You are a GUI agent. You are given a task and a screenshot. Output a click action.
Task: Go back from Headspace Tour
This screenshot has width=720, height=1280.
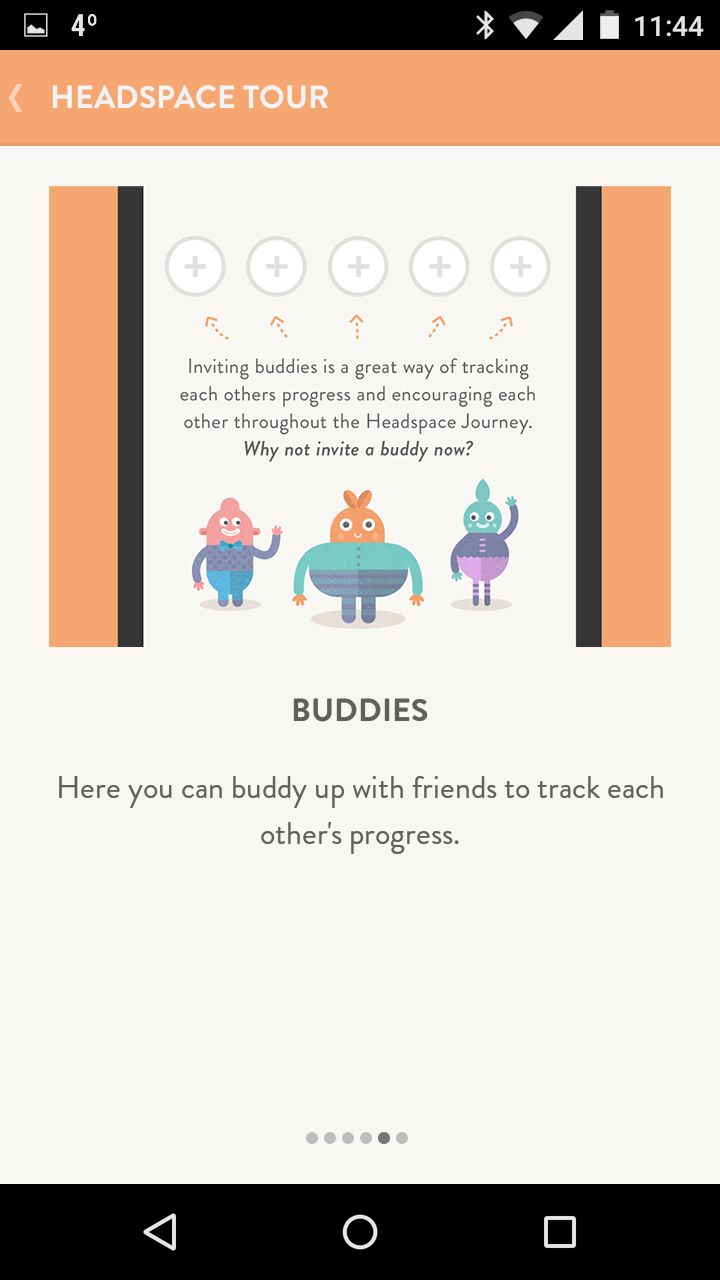[16, 97]
